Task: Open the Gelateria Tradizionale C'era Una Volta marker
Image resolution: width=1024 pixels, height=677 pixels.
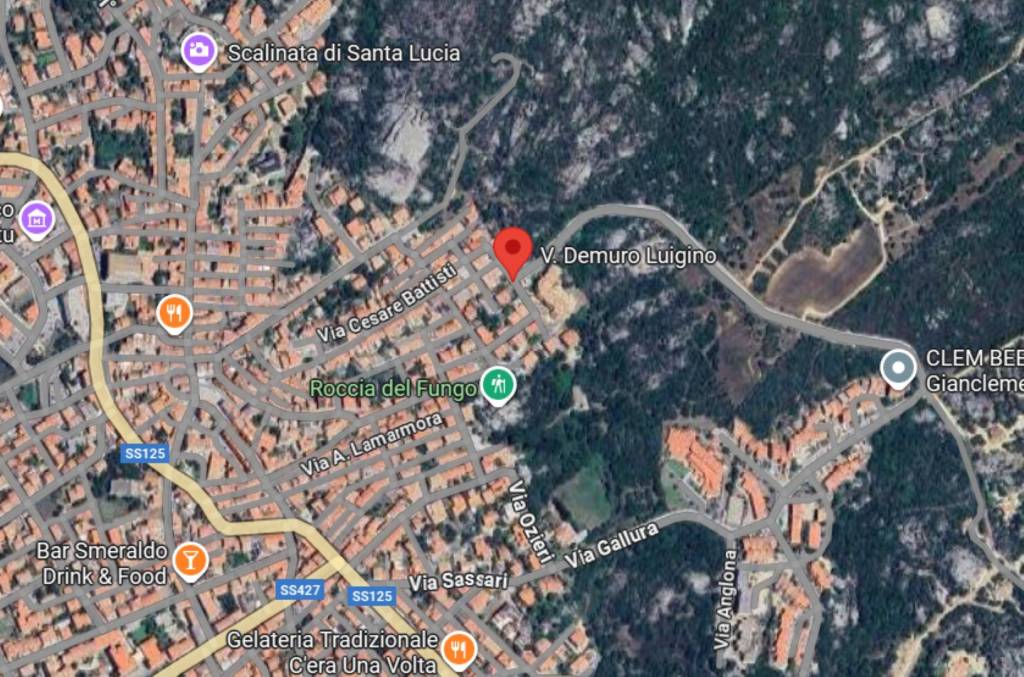Action: [458, 650]
